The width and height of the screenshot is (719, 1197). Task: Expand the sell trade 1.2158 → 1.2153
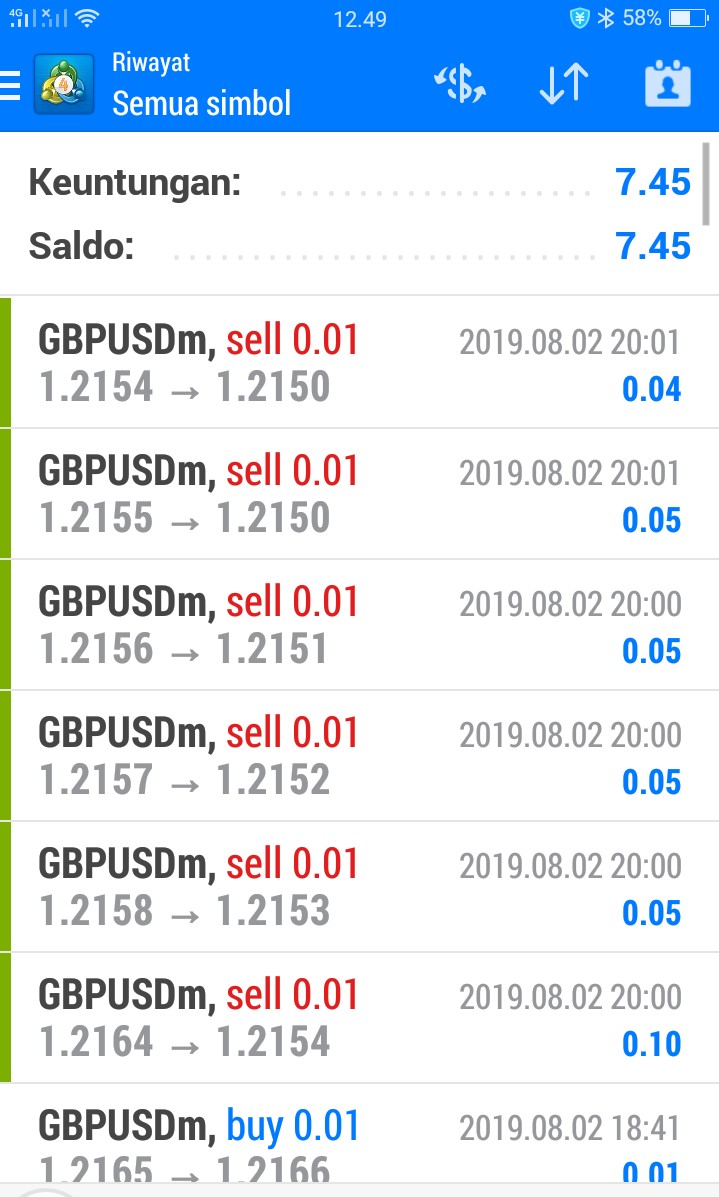tap(360, 887)
